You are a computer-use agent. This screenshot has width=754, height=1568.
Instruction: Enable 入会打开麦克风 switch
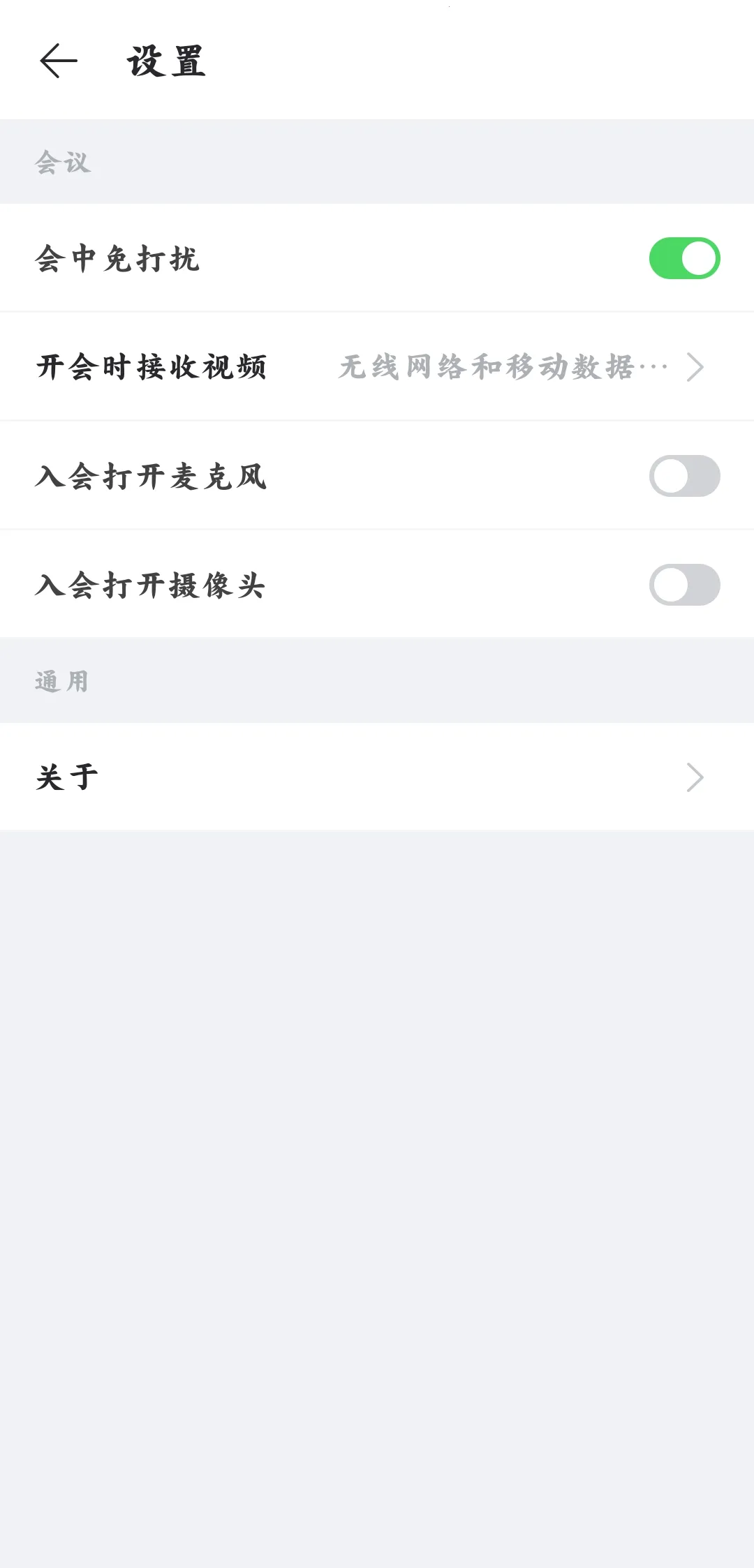tap(683, 475)
